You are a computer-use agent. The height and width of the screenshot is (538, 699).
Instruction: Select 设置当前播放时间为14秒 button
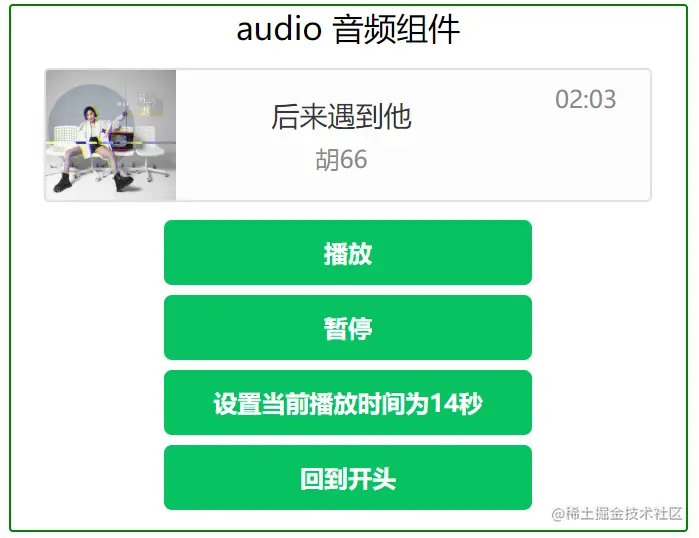(x=347, y=403)
